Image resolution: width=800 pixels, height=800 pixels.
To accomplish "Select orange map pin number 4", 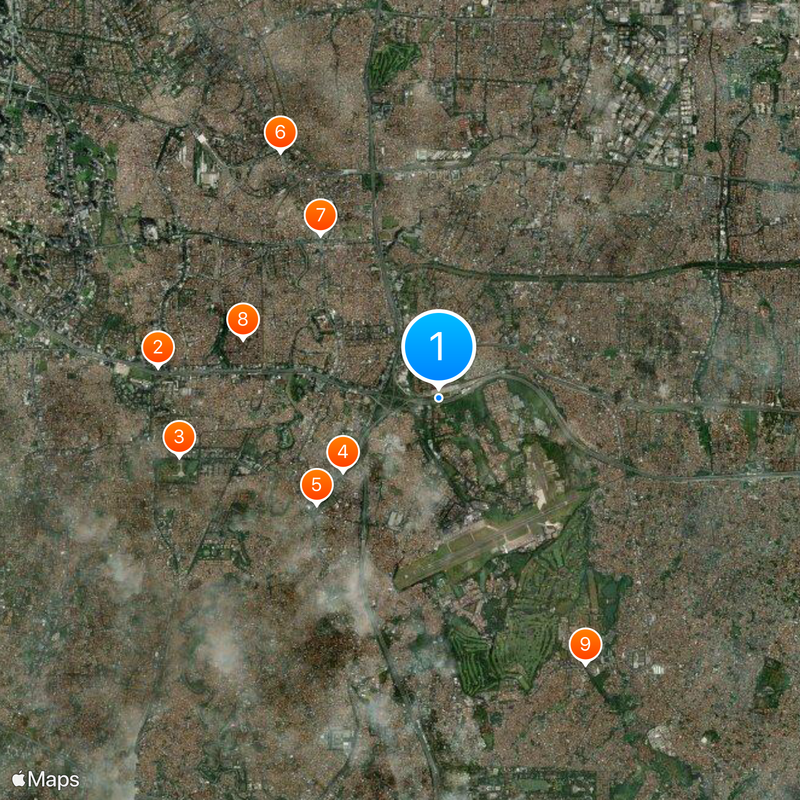I will point(343,452).
